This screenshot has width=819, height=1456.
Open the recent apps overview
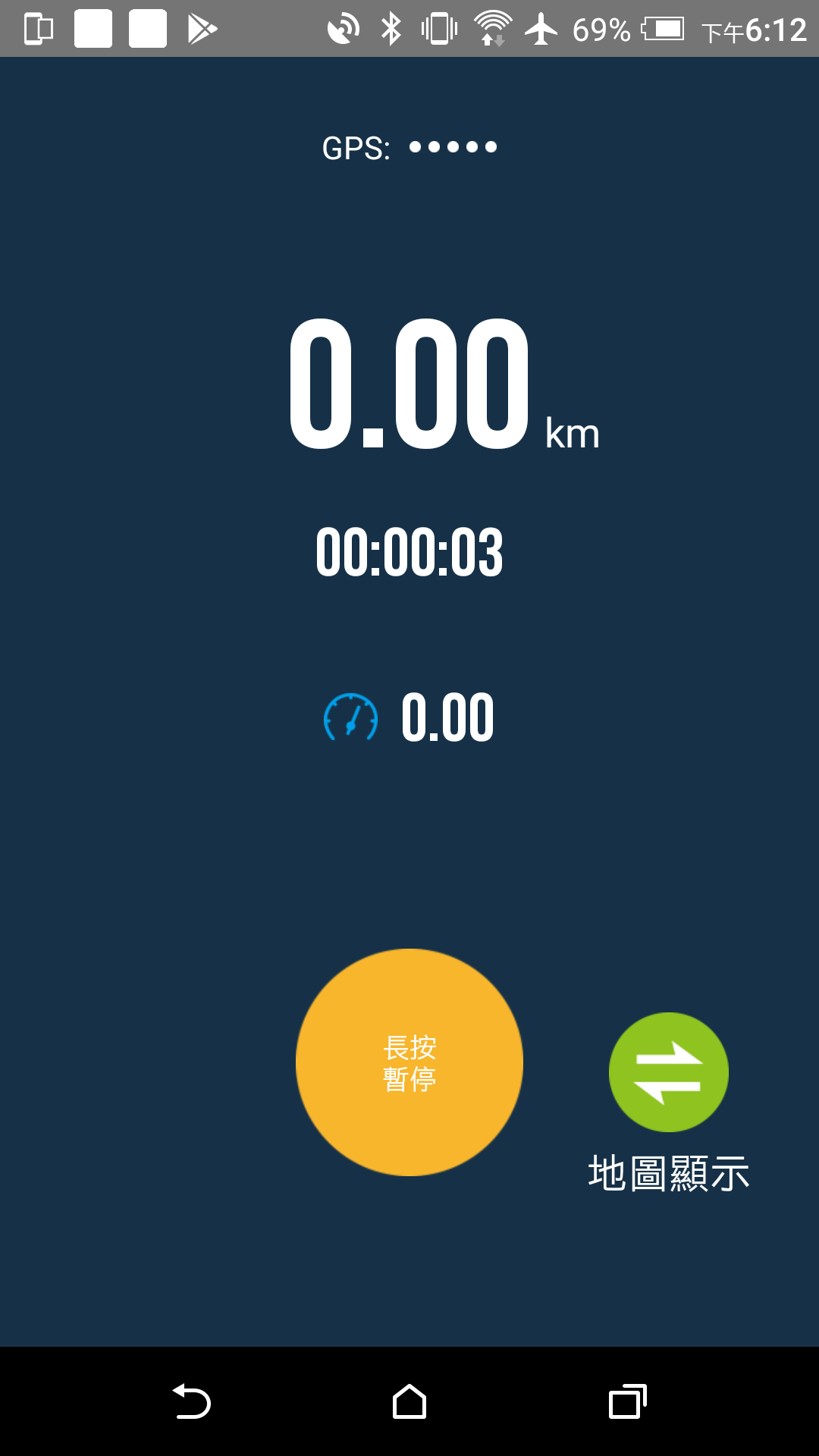pos(627,1401)
